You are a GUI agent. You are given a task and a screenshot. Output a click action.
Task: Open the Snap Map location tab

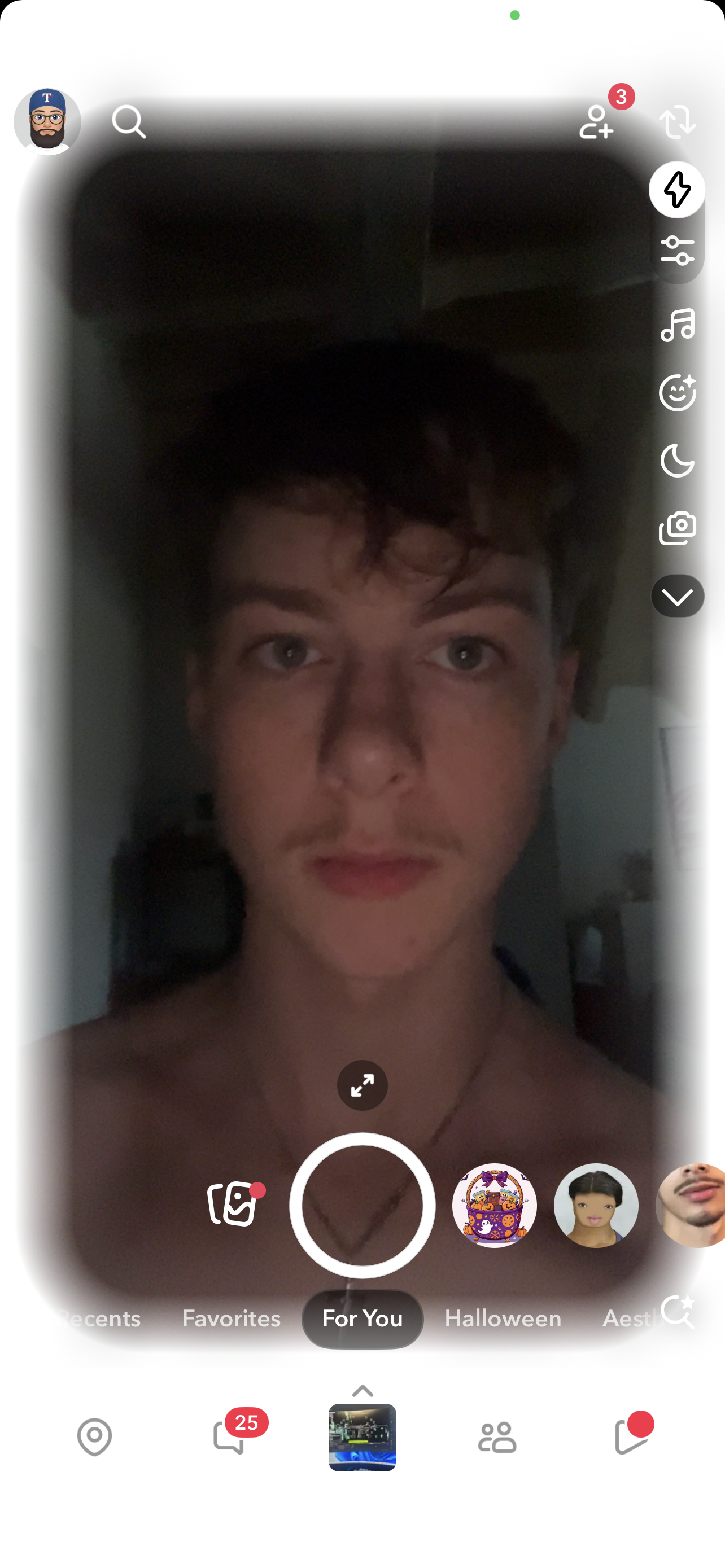(x=95, y=1436)
